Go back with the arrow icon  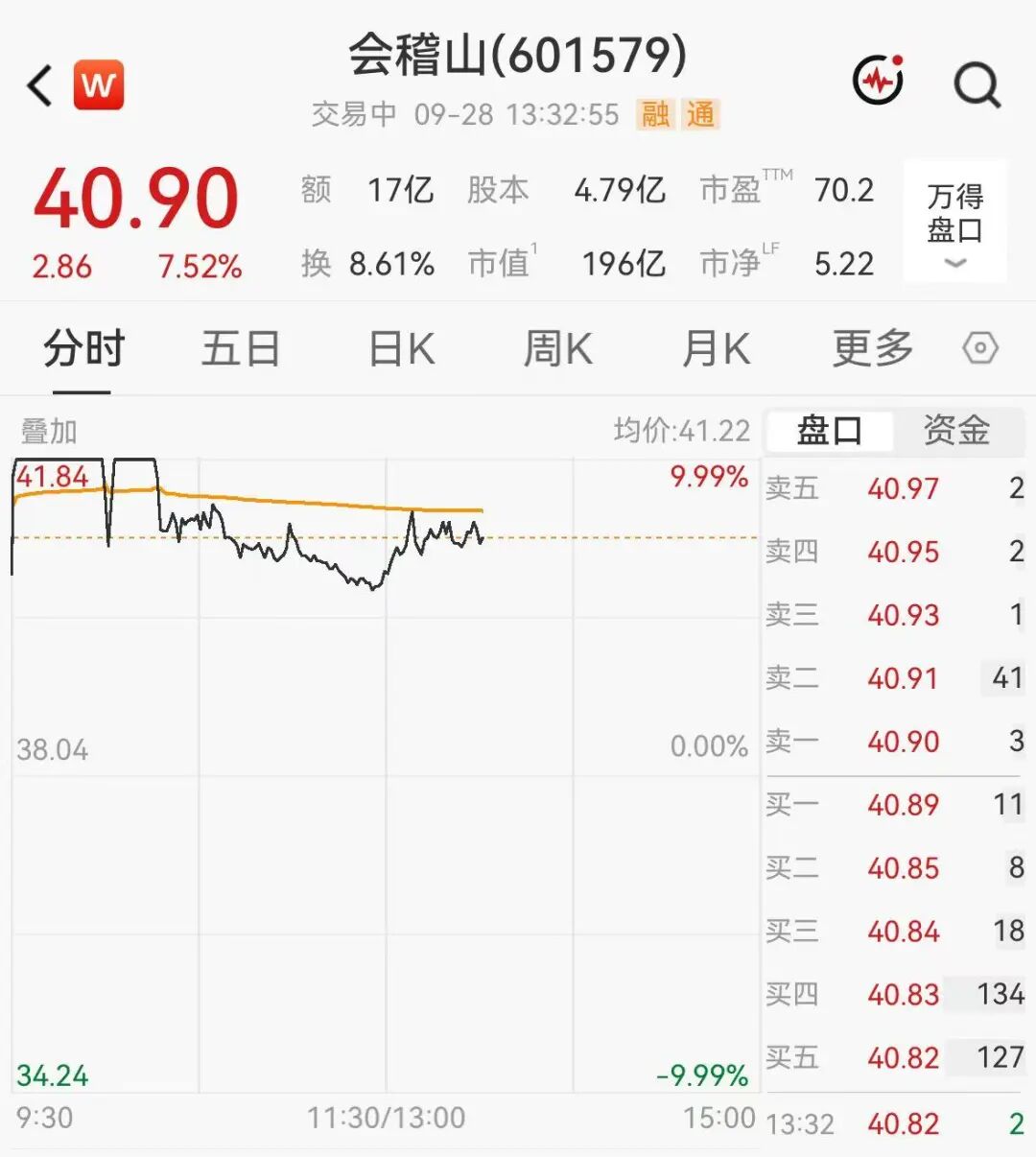pos(39,85)
